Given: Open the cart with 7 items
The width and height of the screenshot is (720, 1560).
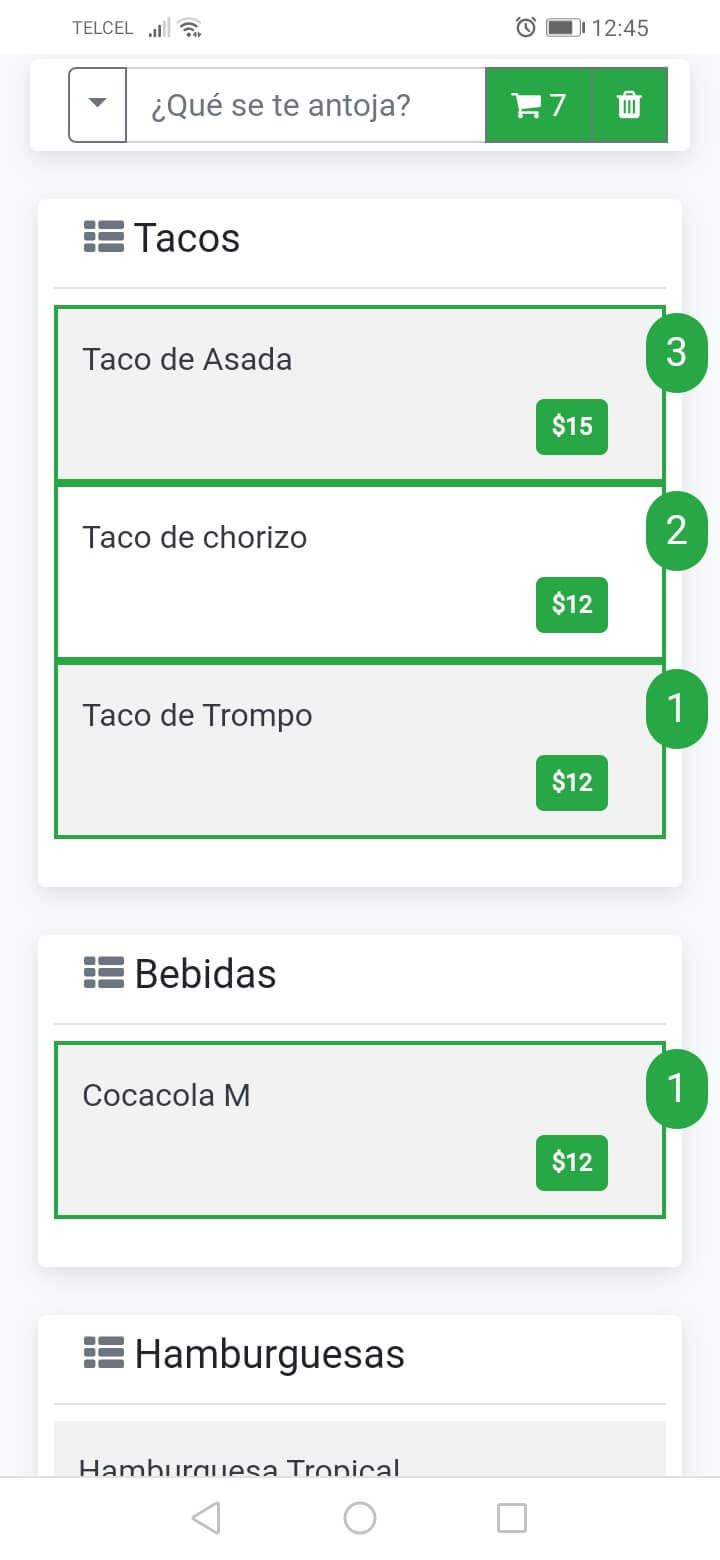Looking at the screenshot, I should 539,105.
